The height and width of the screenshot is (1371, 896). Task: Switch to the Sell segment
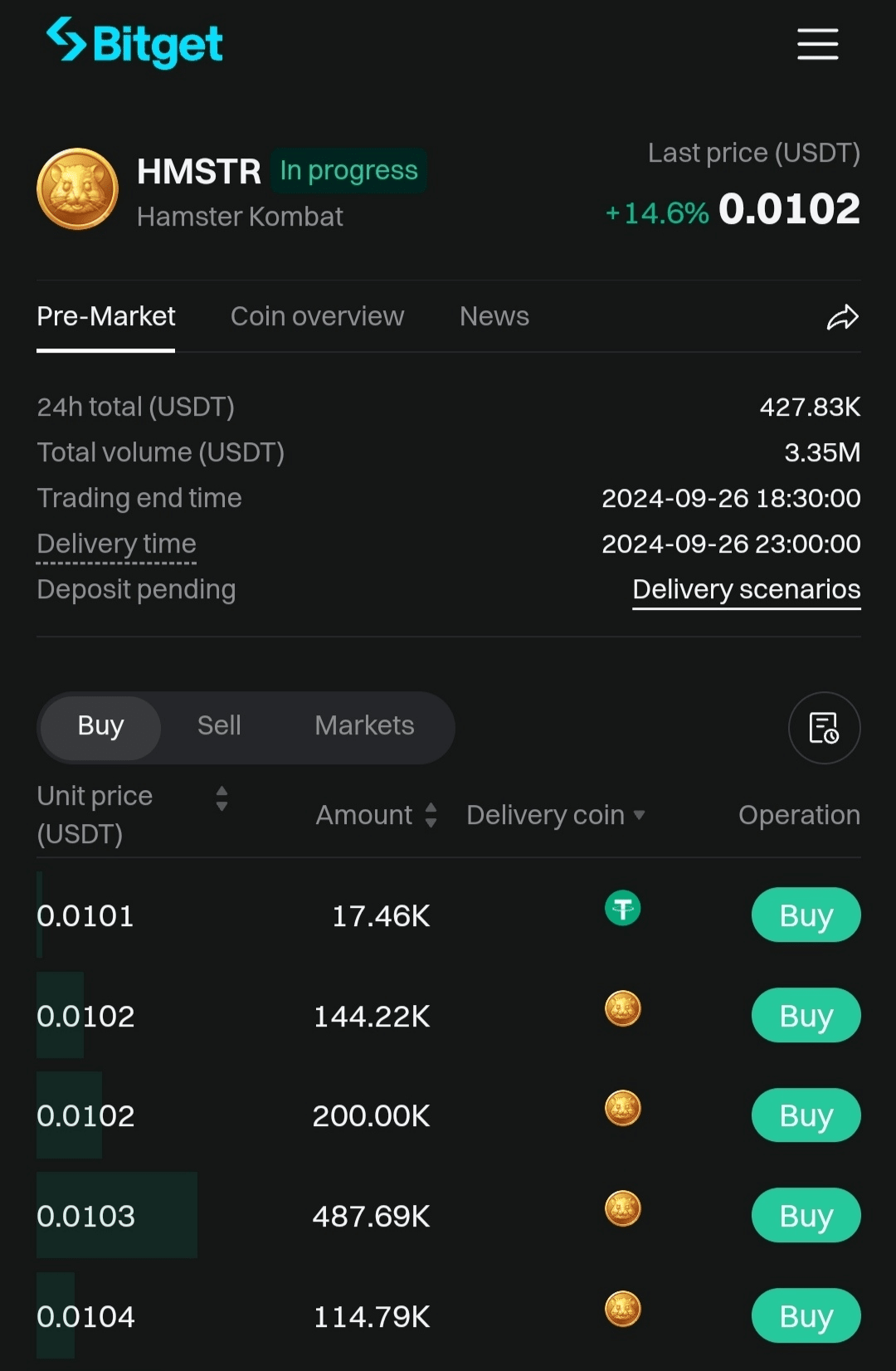[x=219, y=725]
